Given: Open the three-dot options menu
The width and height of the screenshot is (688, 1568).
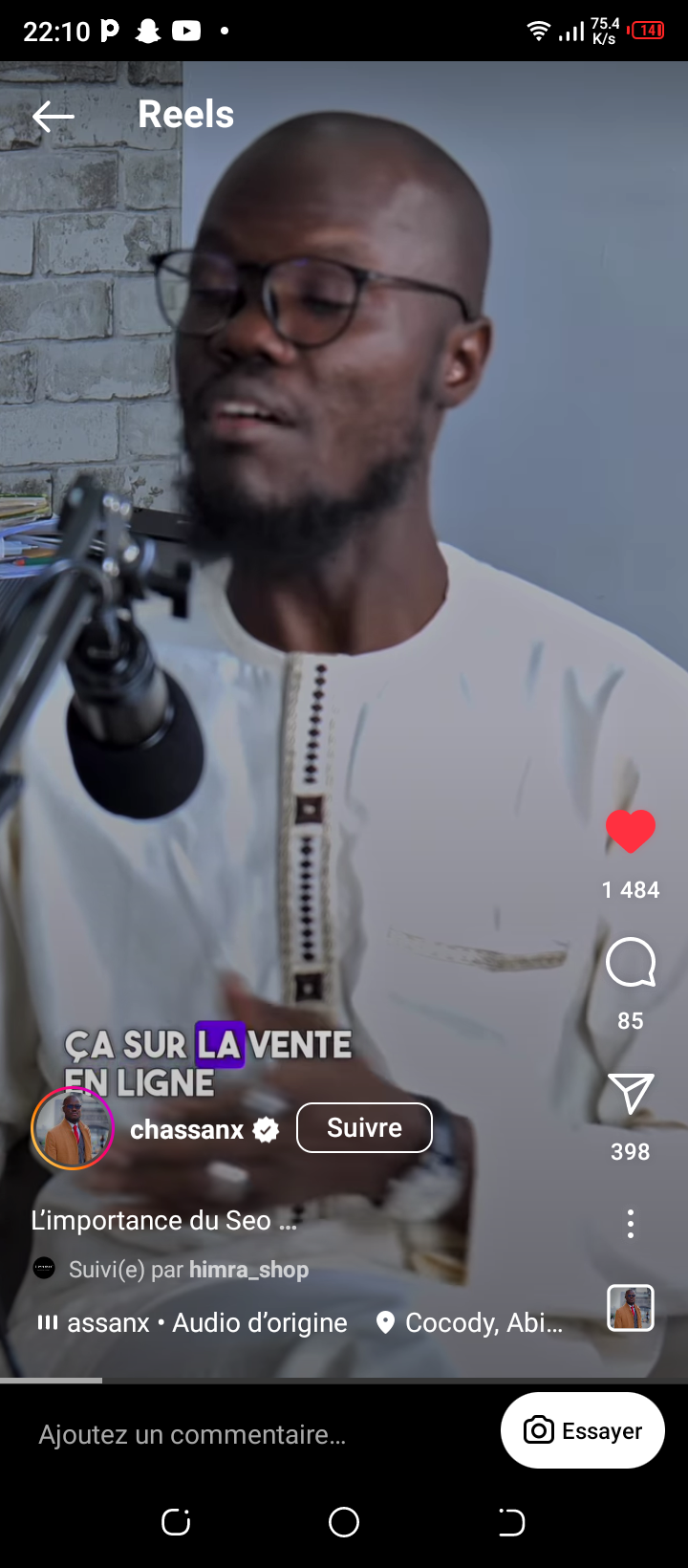Looking at the screenshot, I should [x=631, y=1224].
